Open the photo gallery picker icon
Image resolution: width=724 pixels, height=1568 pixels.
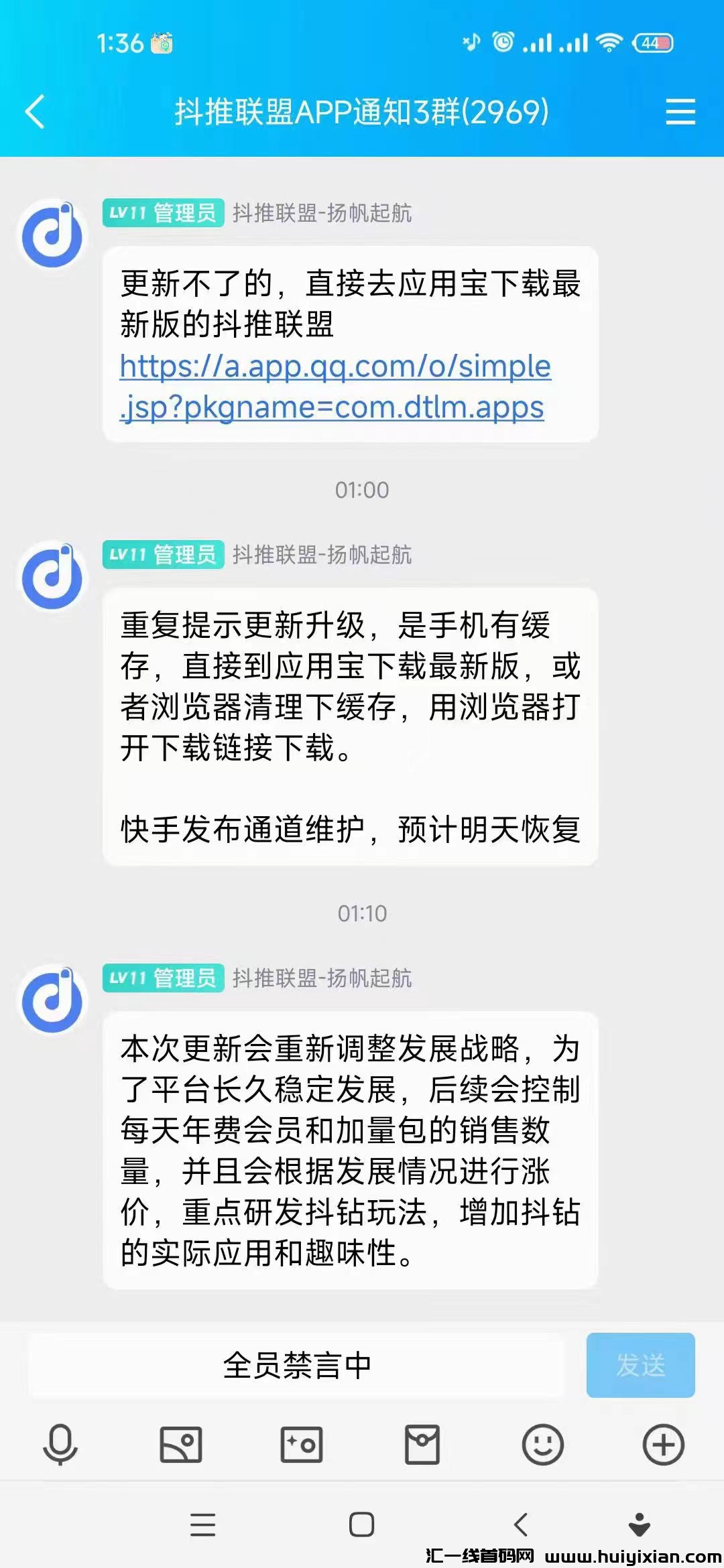point(181,1444)
